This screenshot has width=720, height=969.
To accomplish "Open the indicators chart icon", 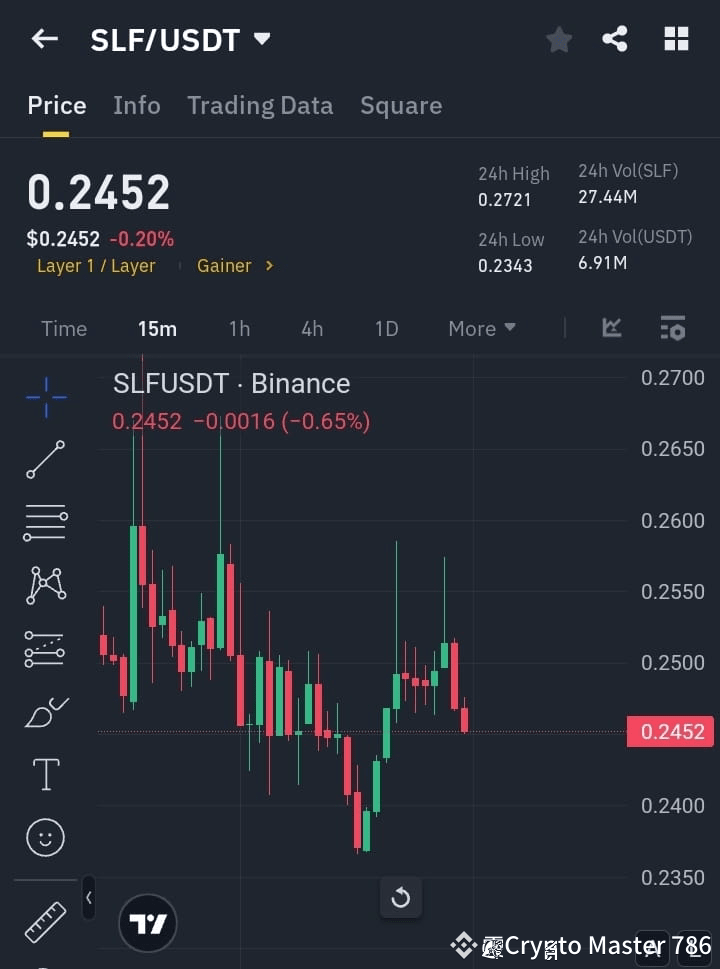I will click(x=611, y=328).
